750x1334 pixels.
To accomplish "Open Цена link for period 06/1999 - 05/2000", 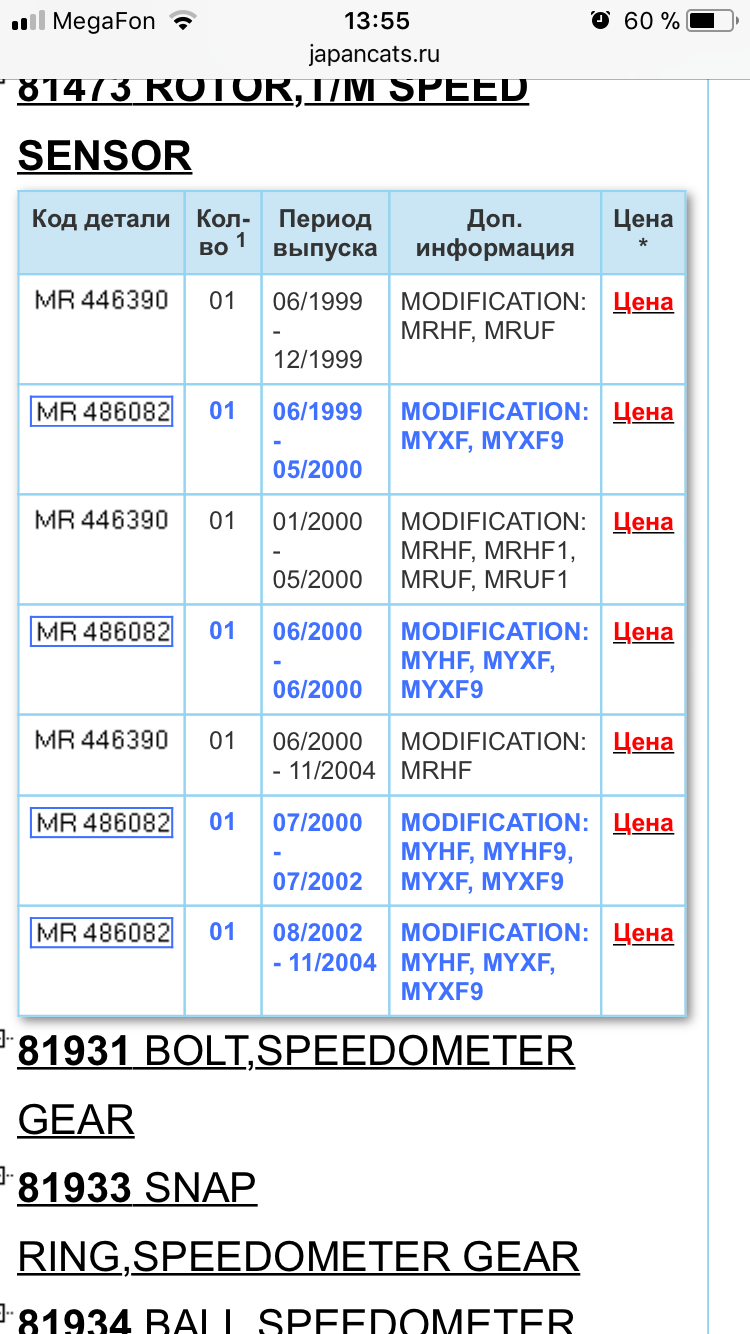I will click(x=643, y=412).
